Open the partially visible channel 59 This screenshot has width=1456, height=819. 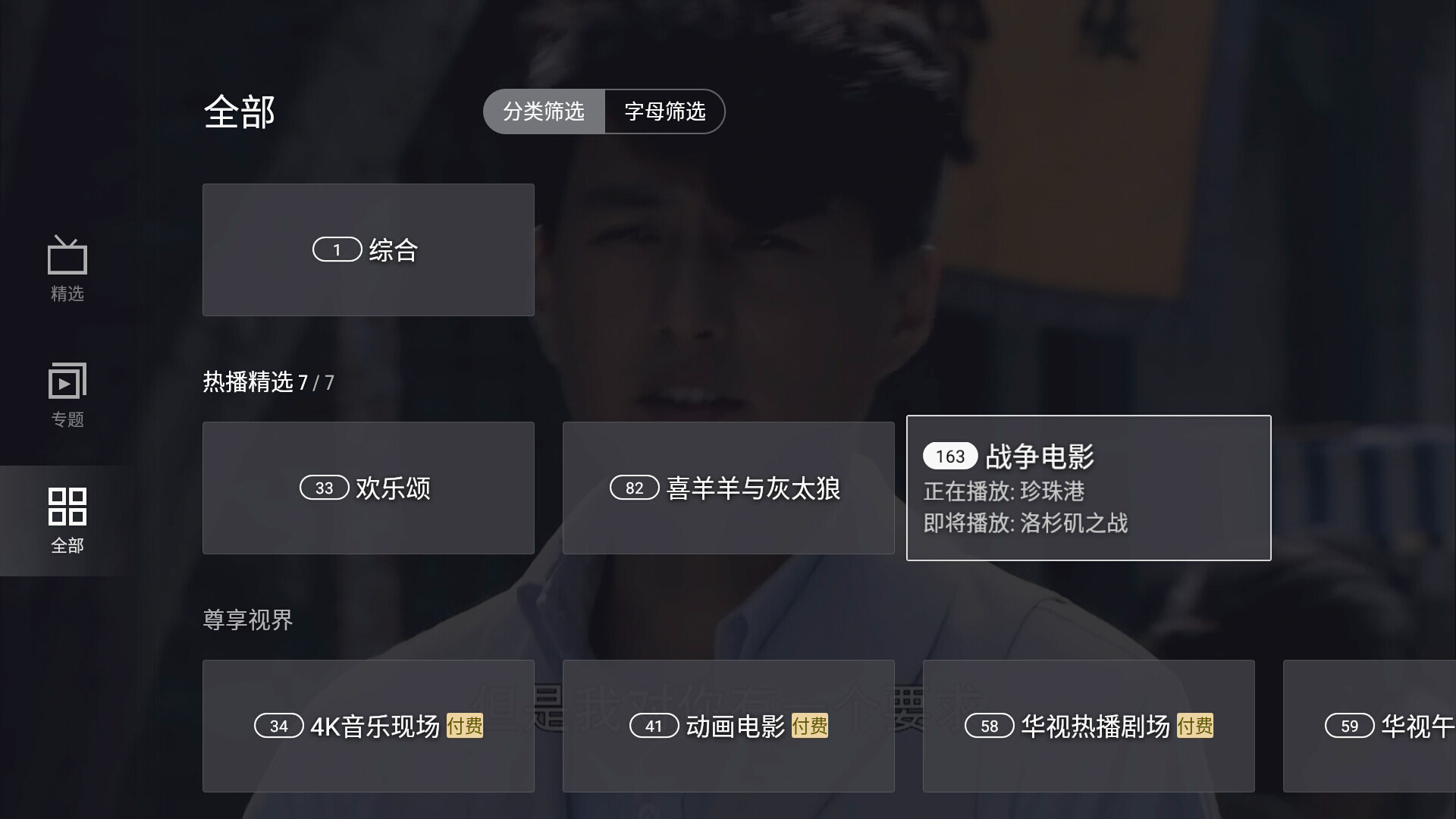pyautogui.click(x=1369, y=726)
